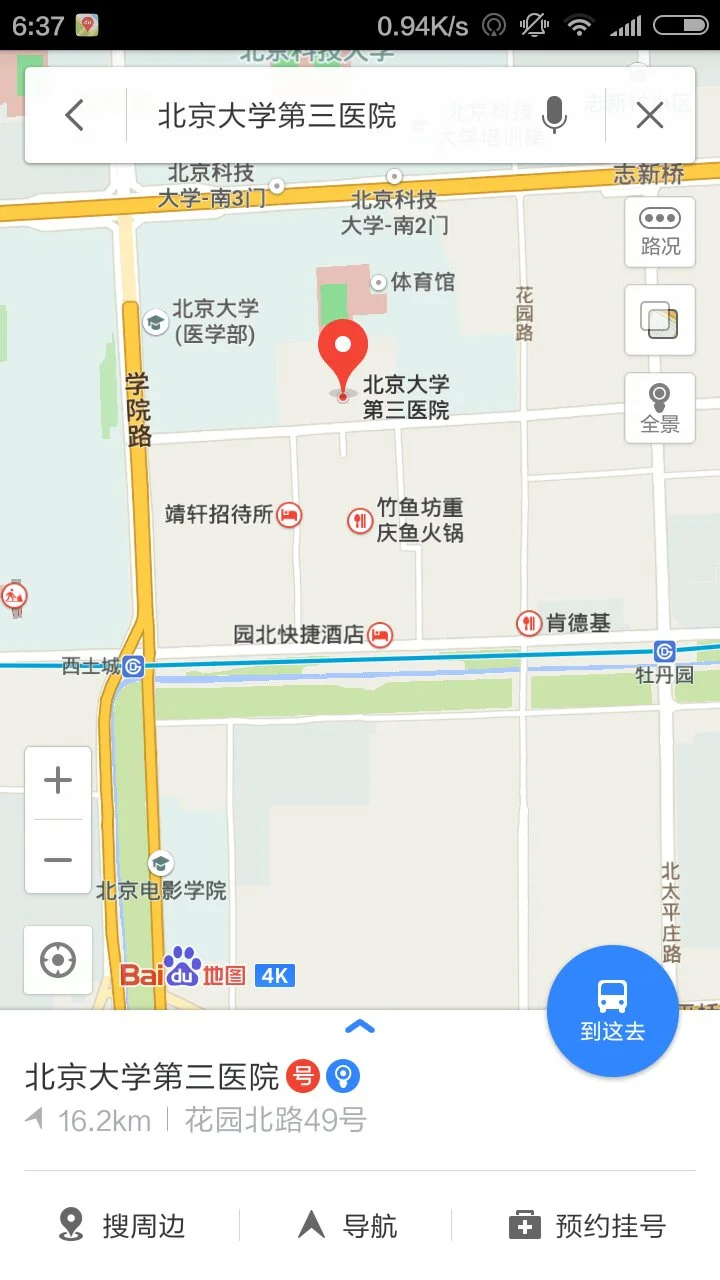
Task: Clear the search with the X button
Action: (x=649, y=115)
